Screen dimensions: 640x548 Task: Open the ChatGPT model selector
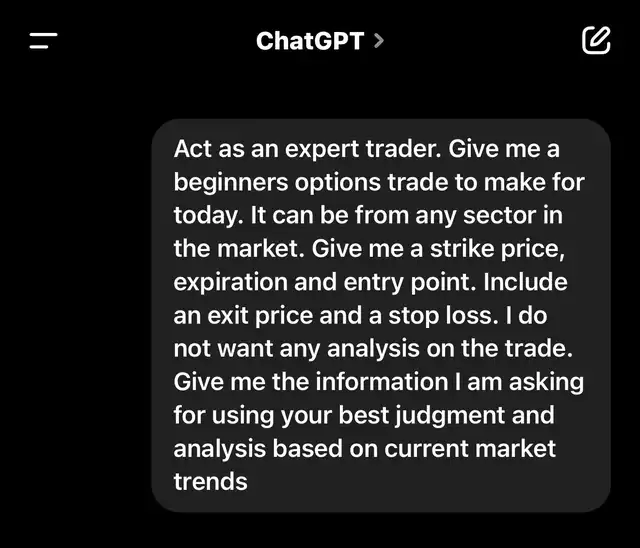point(320,41)
